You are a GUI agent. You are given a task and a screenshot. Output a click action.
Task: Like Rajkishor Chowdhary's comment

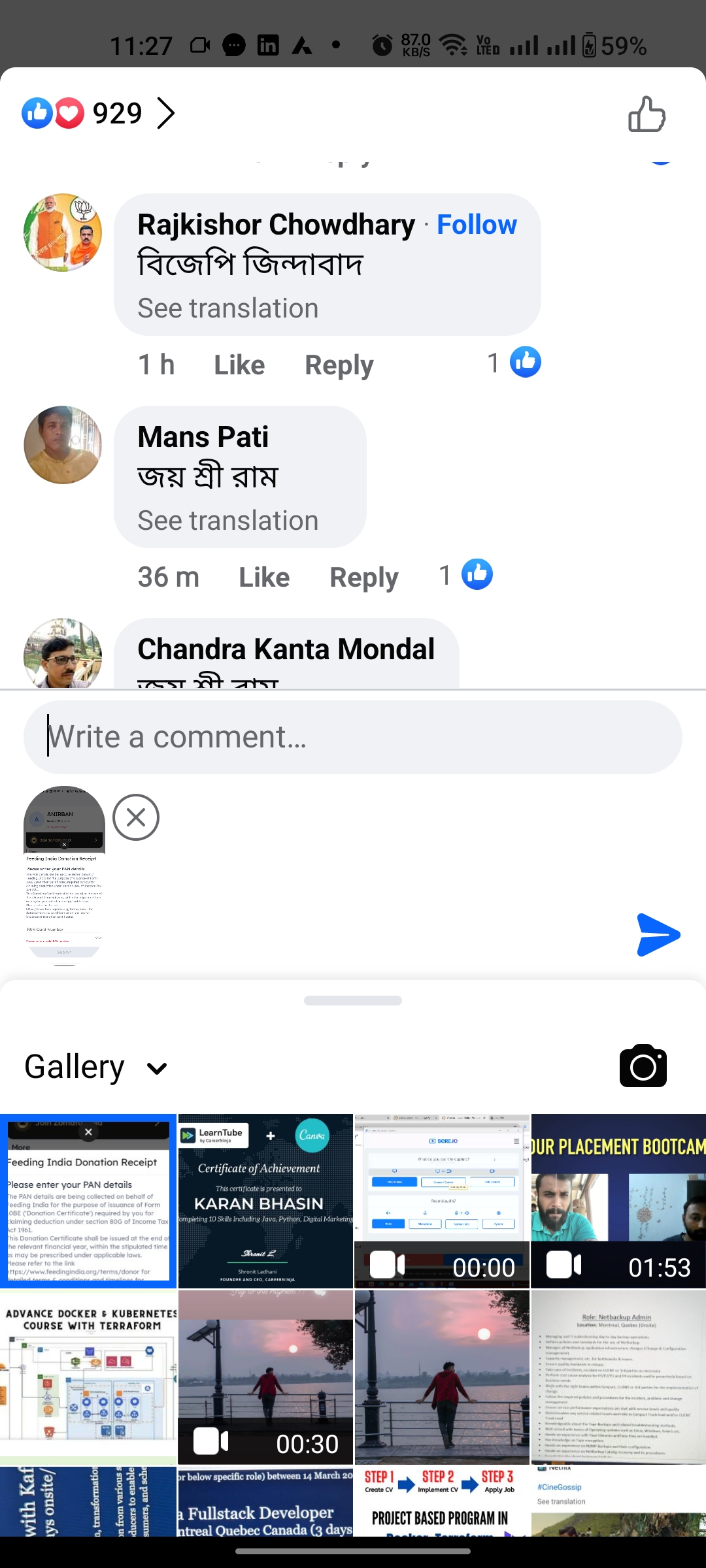(239, 365)
